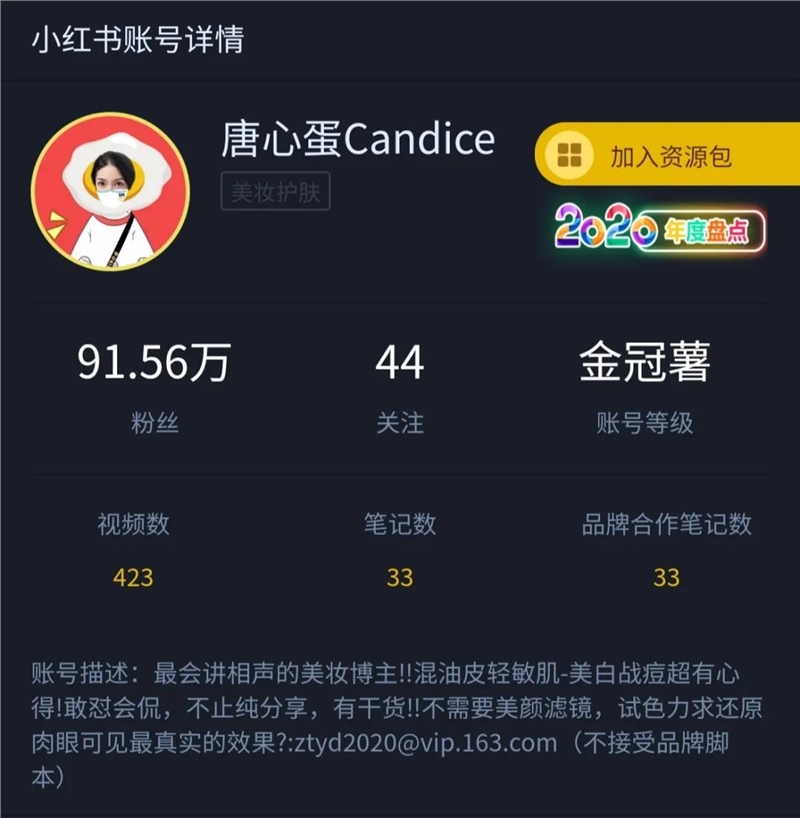View 唐心蛋Candice's avatar picture

pos(111,192)
